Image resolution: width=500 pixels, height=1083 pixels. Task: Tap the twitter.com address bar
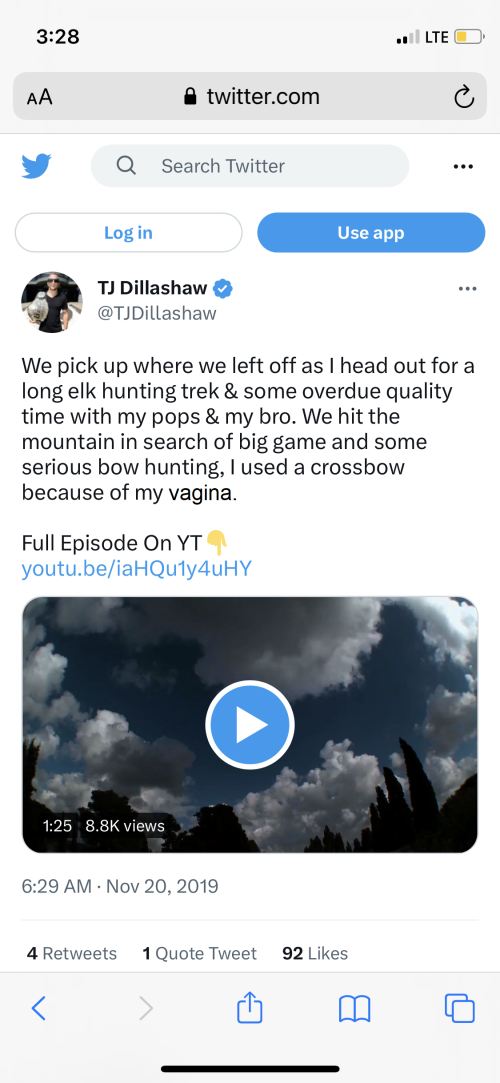click(x=250, y=96)
